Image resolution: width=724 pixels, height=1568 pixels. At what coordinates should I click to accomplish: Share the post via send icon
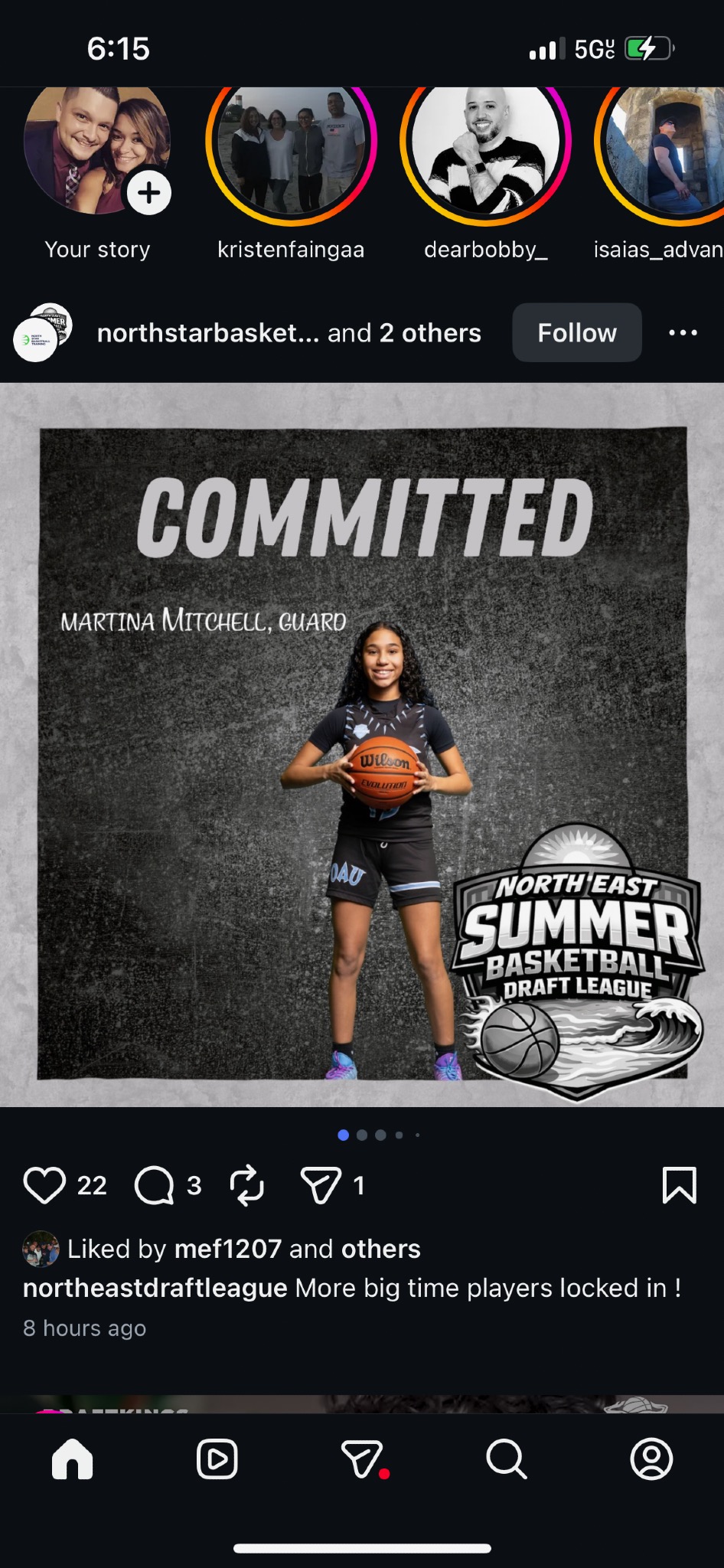point(321,1185)
